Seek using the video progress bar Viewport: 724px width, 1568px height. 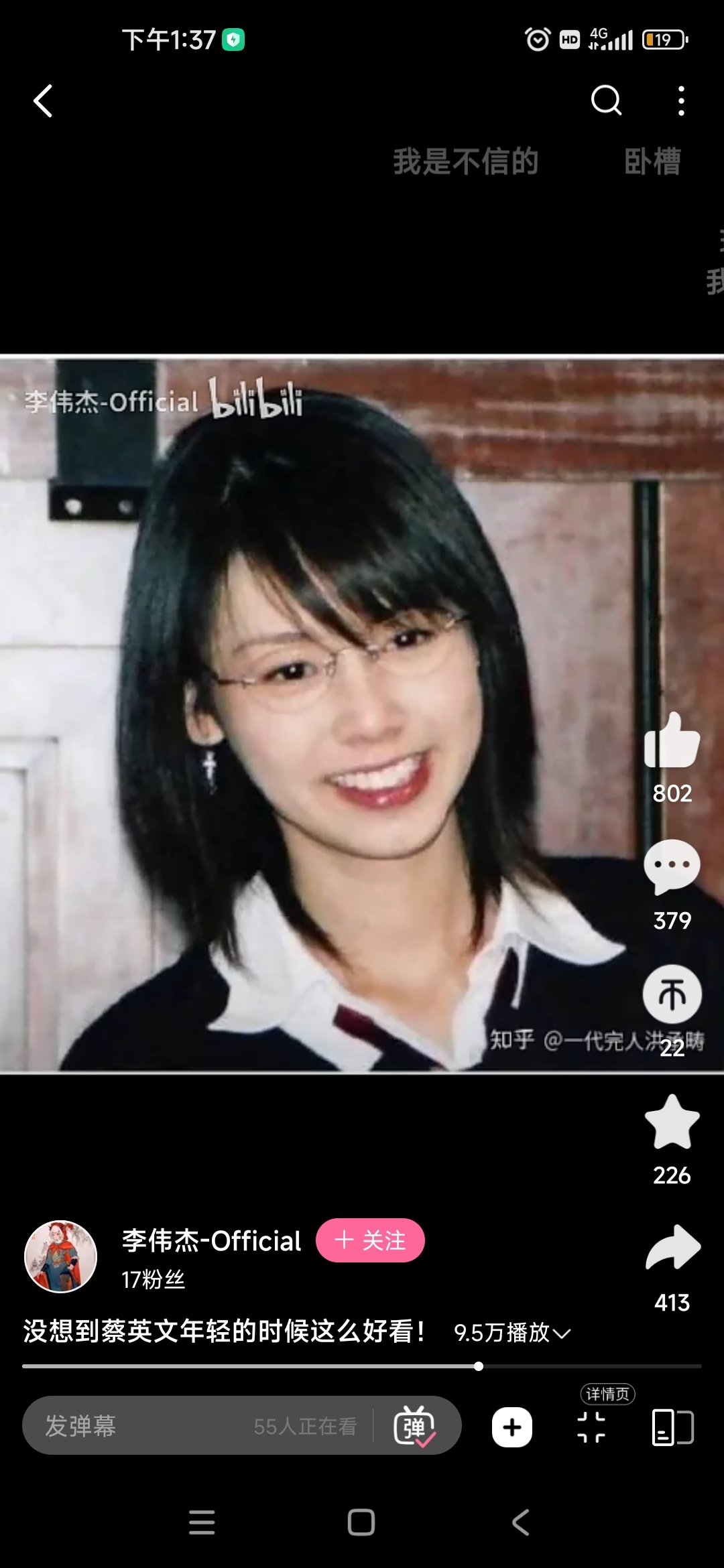coord(362,1366)
